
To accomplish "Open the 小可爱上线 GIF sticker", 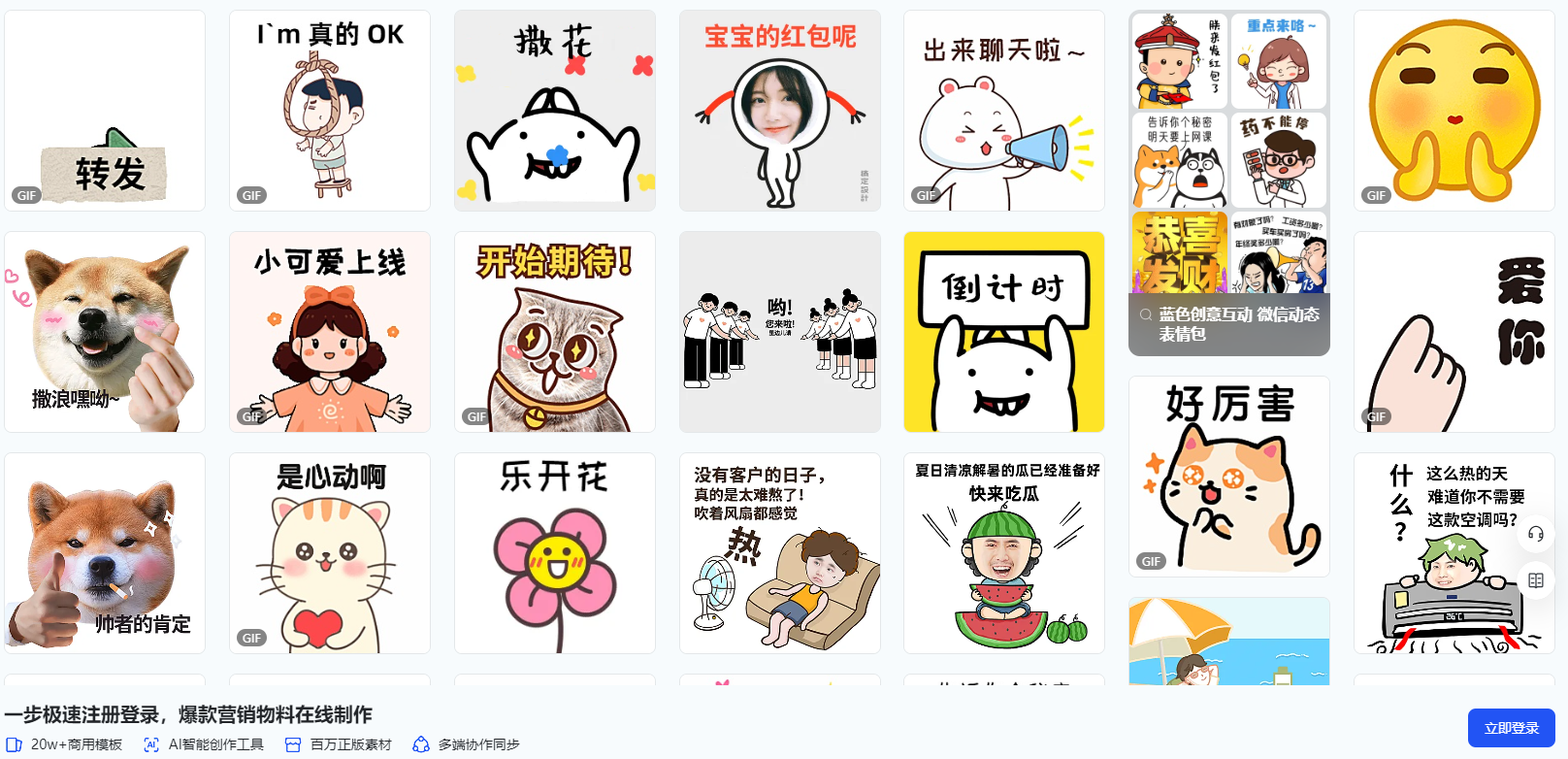I will (330, 332).
